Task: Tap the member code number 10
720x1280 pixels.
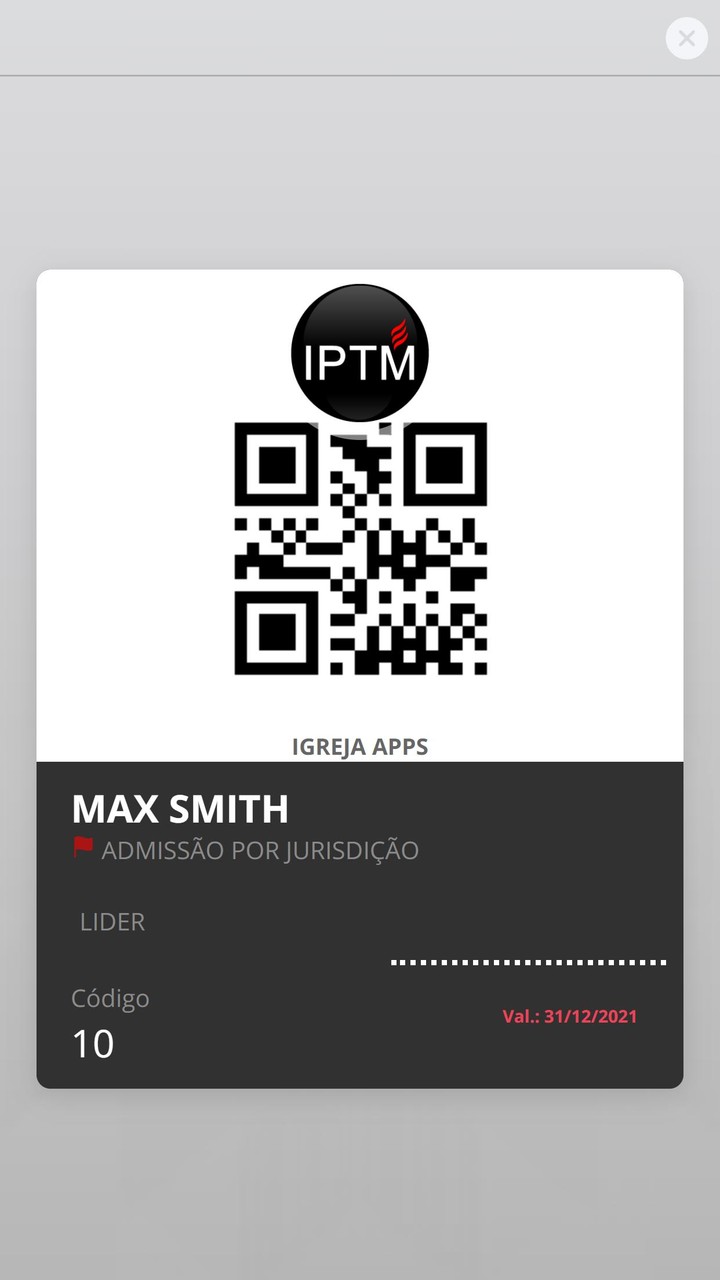Action: (x=94, y=1043)
